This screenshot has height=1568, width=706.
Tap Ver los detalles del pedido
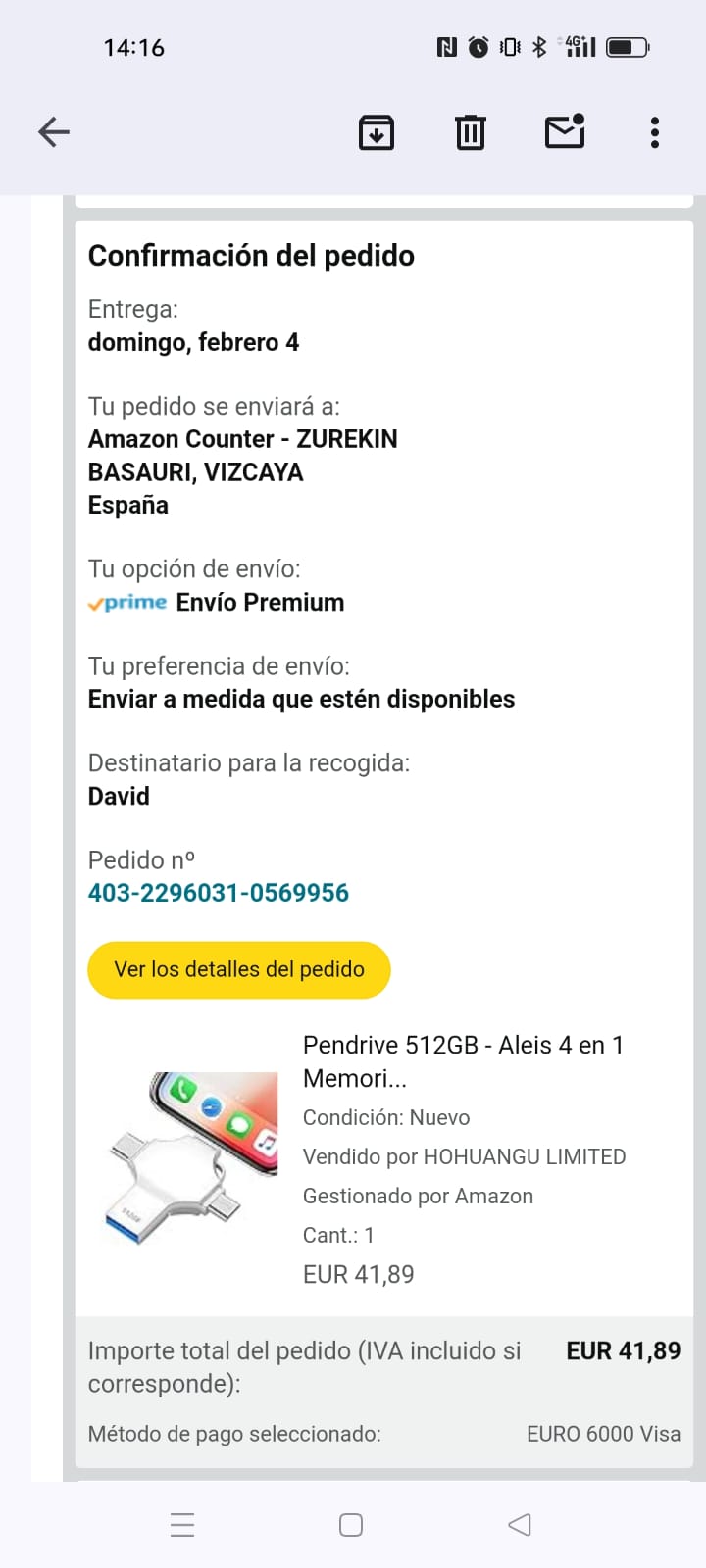[x=239, y=969]
